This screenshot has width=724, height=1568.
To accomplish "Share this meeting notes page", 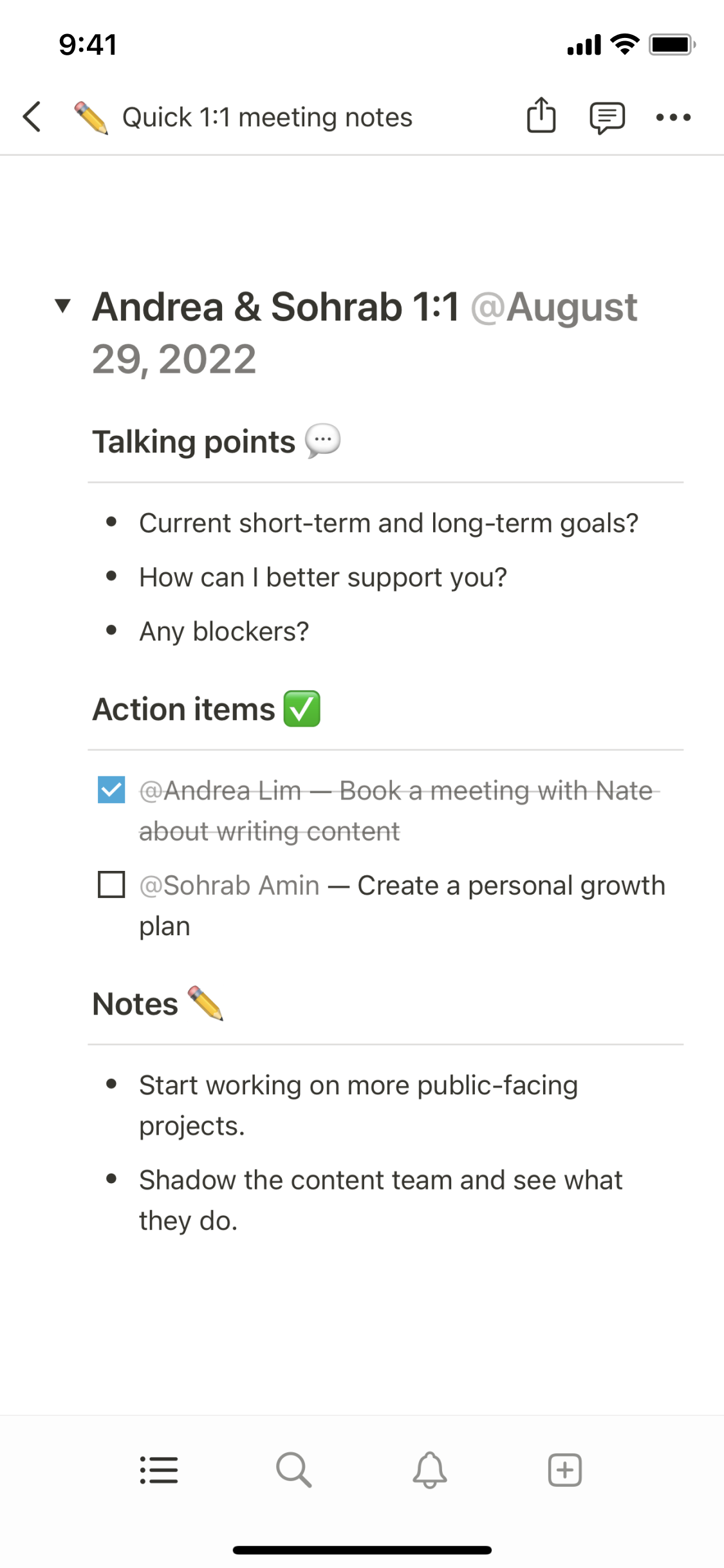I will (541, 117).
